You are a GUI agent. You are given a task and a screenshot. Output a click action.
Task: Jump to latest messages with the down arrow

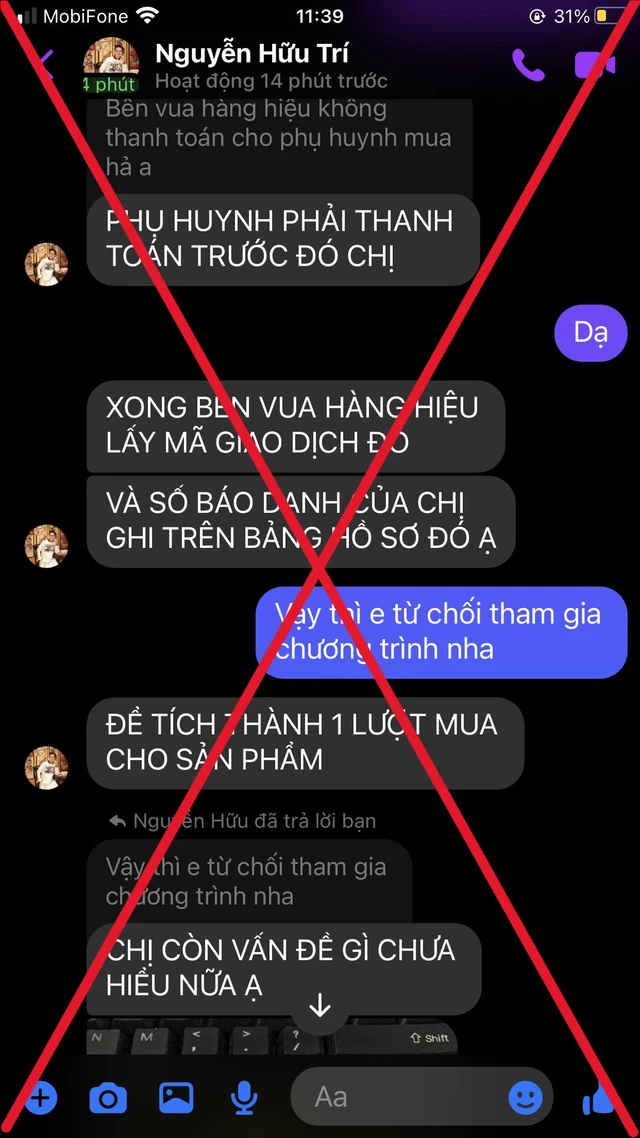point(319,1006)
